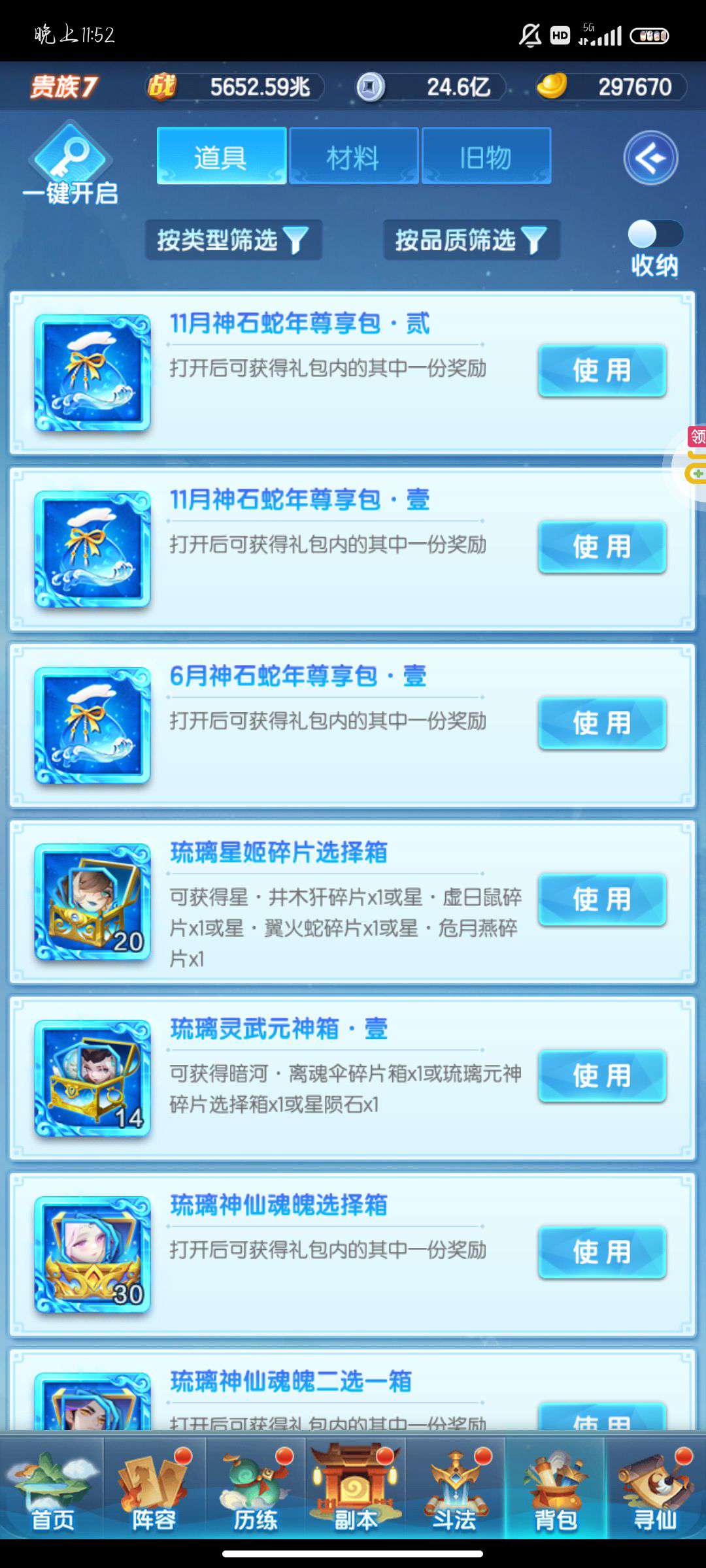Switch to the 旧物 tab
The height and width of the screenshot is (1568, 706).
(x=486, y=157)
